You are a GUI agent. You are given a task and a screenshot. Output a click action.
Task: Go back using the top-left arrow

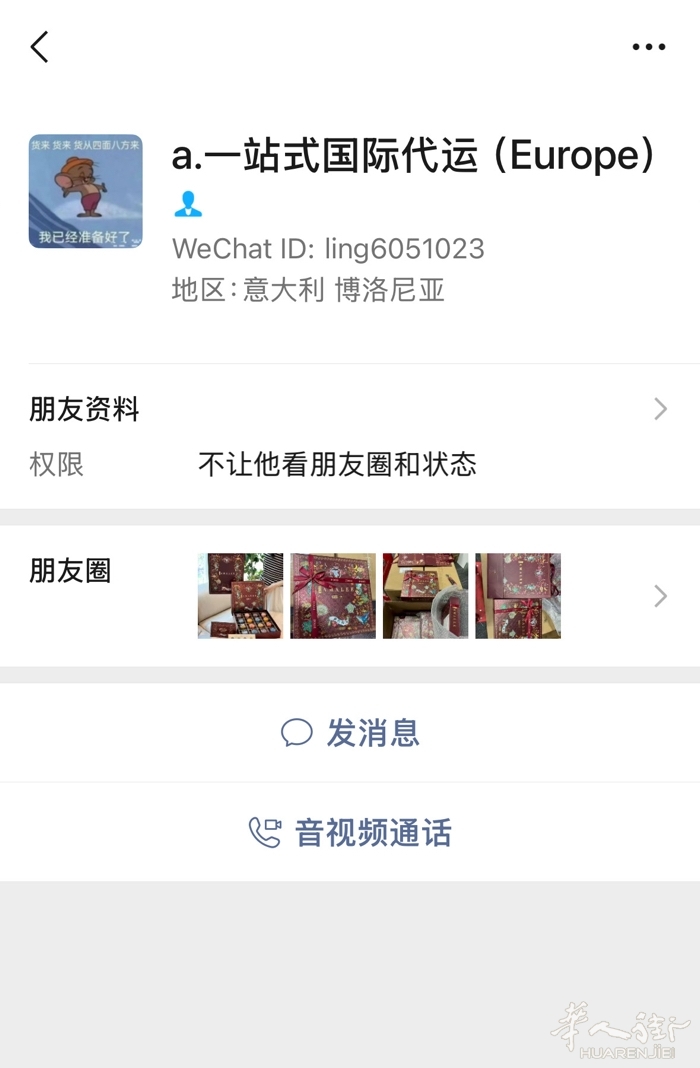click(x=40, y=47)
